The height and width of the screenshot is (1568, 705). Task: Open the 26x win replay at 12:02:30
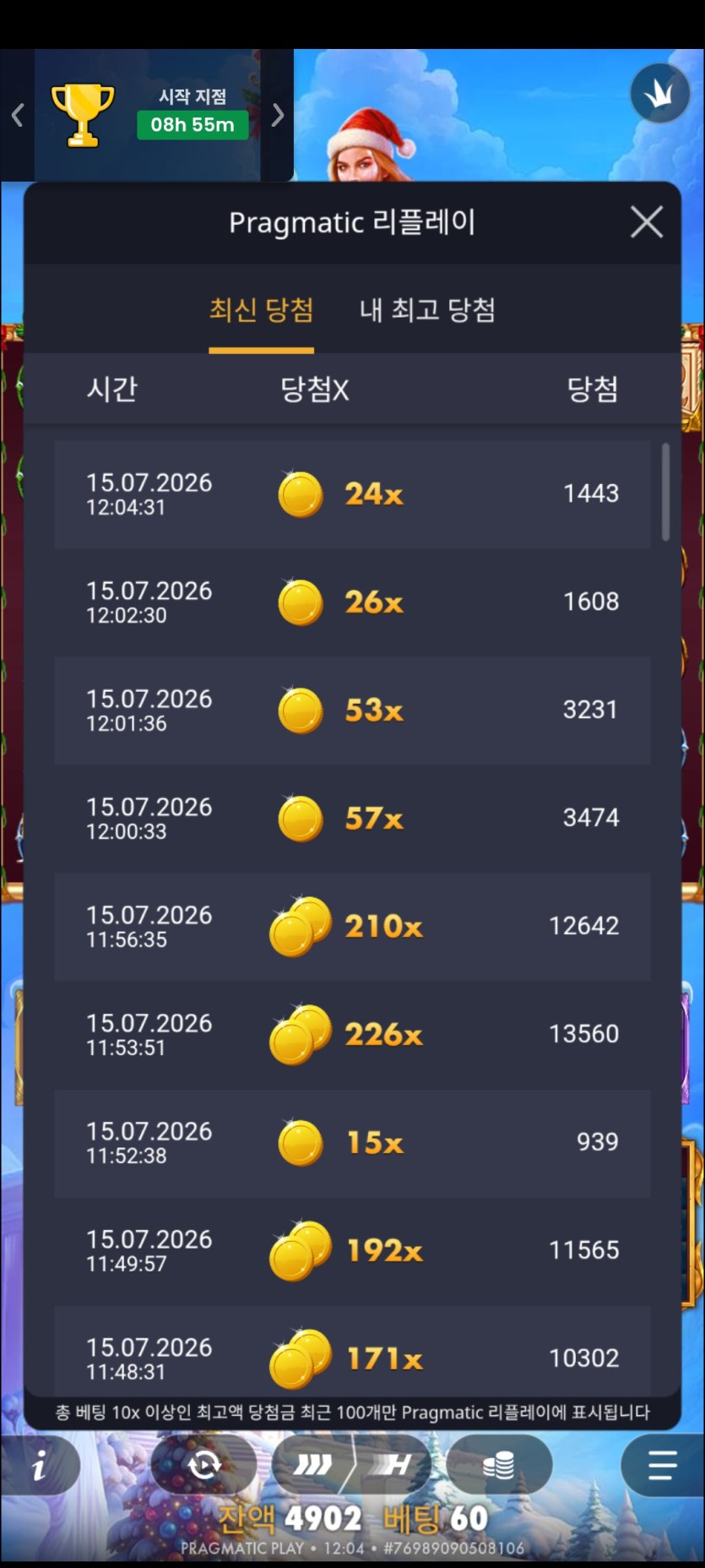(x=352, y=602)
